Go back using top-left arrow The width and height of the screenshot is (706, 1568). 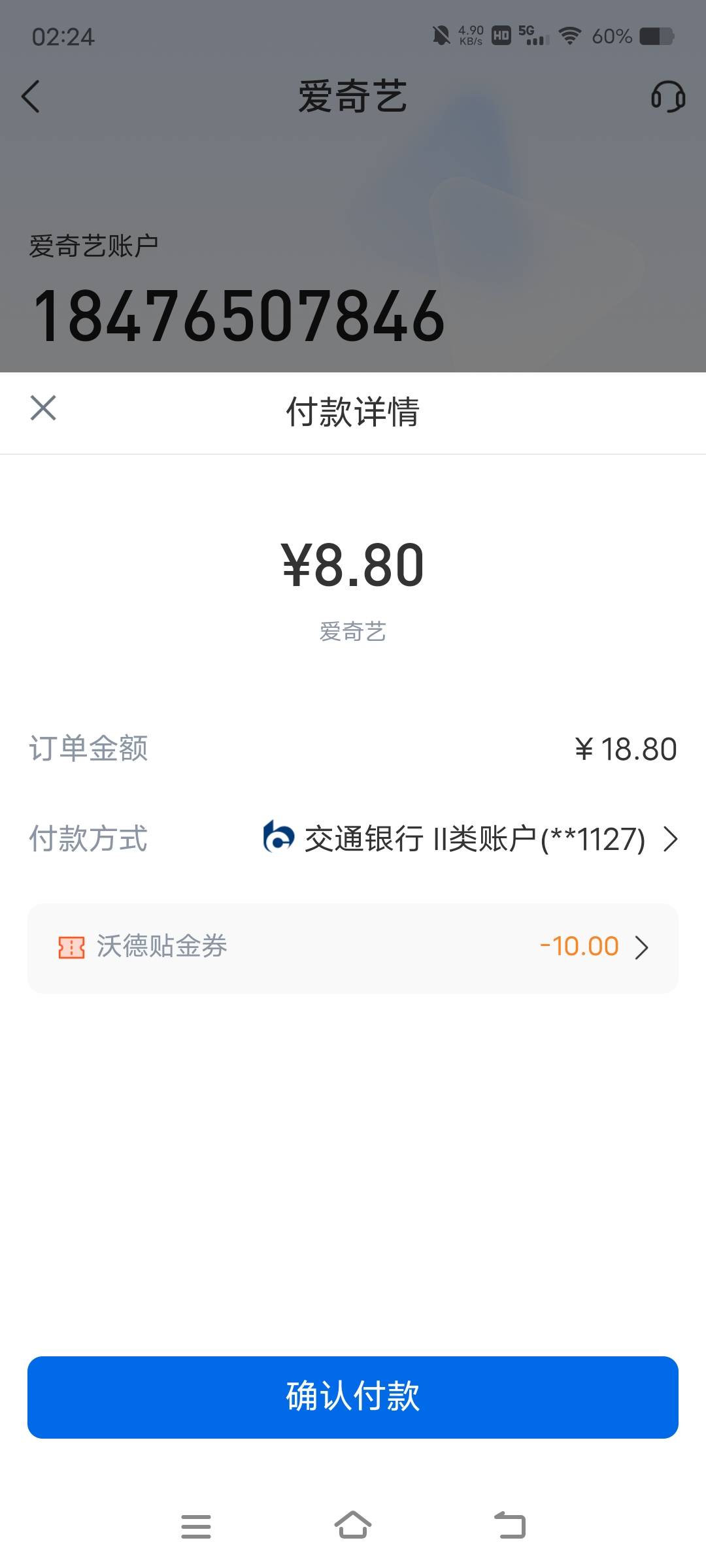tap(31, 97)
